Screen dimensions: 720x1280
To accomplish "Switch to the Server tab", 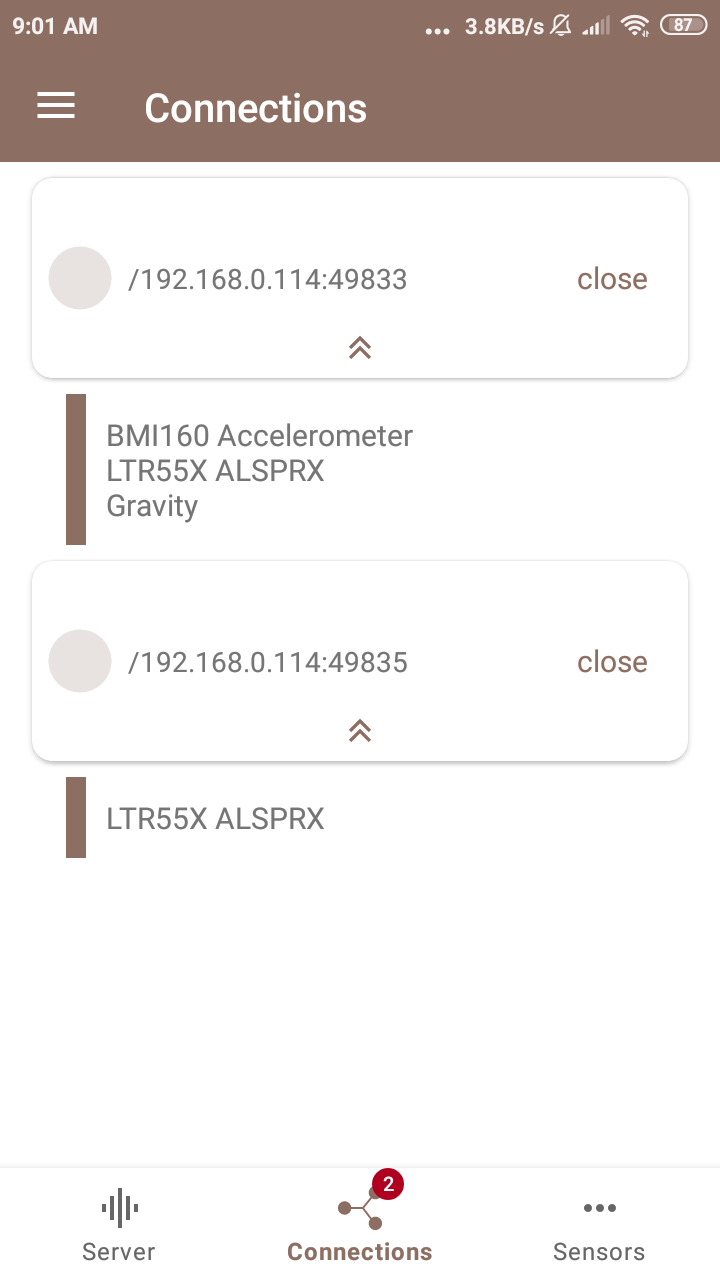I will click(119, 1225).
